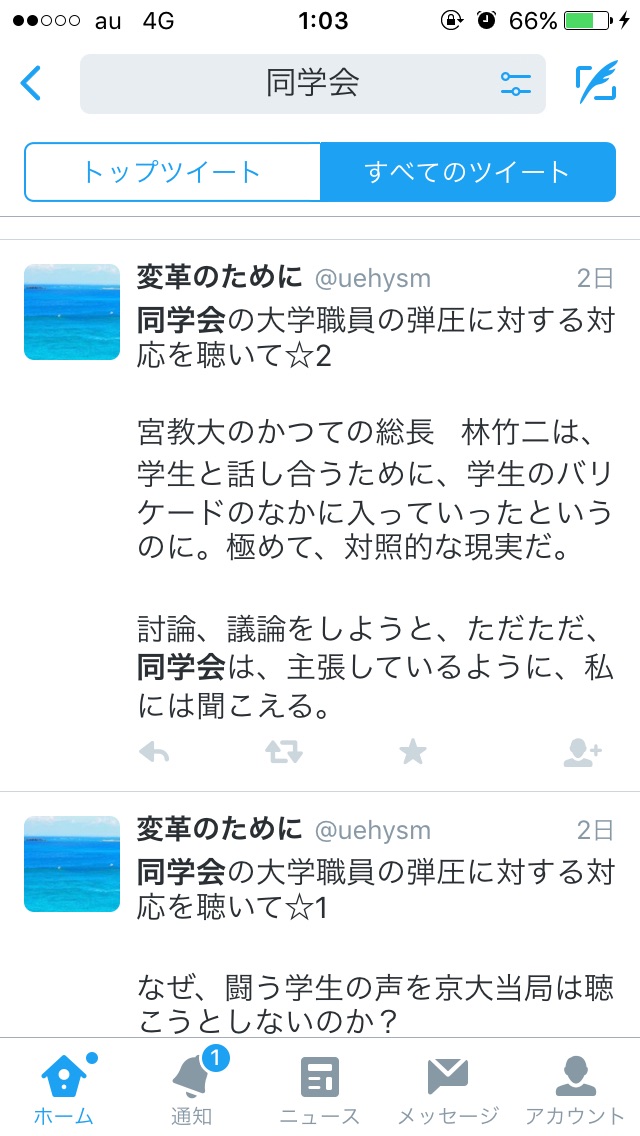Image resolution: width=640 pixels, height=1136 pixels.
Task: View the アカウント tab
Action: pyautogui.click(x=575, y=1086)
